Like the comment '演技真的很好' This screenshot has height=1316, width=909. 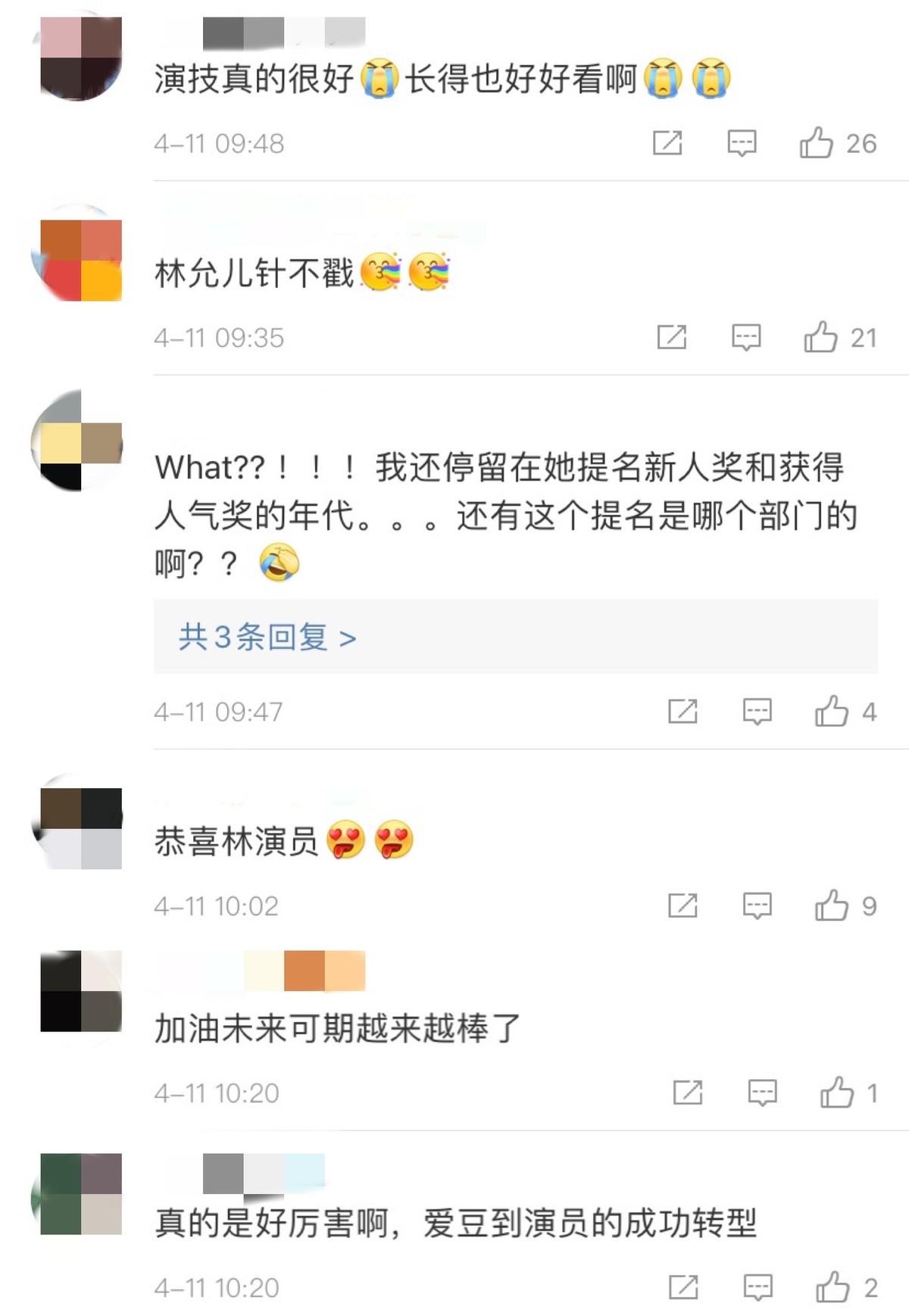tap(816, 142)
